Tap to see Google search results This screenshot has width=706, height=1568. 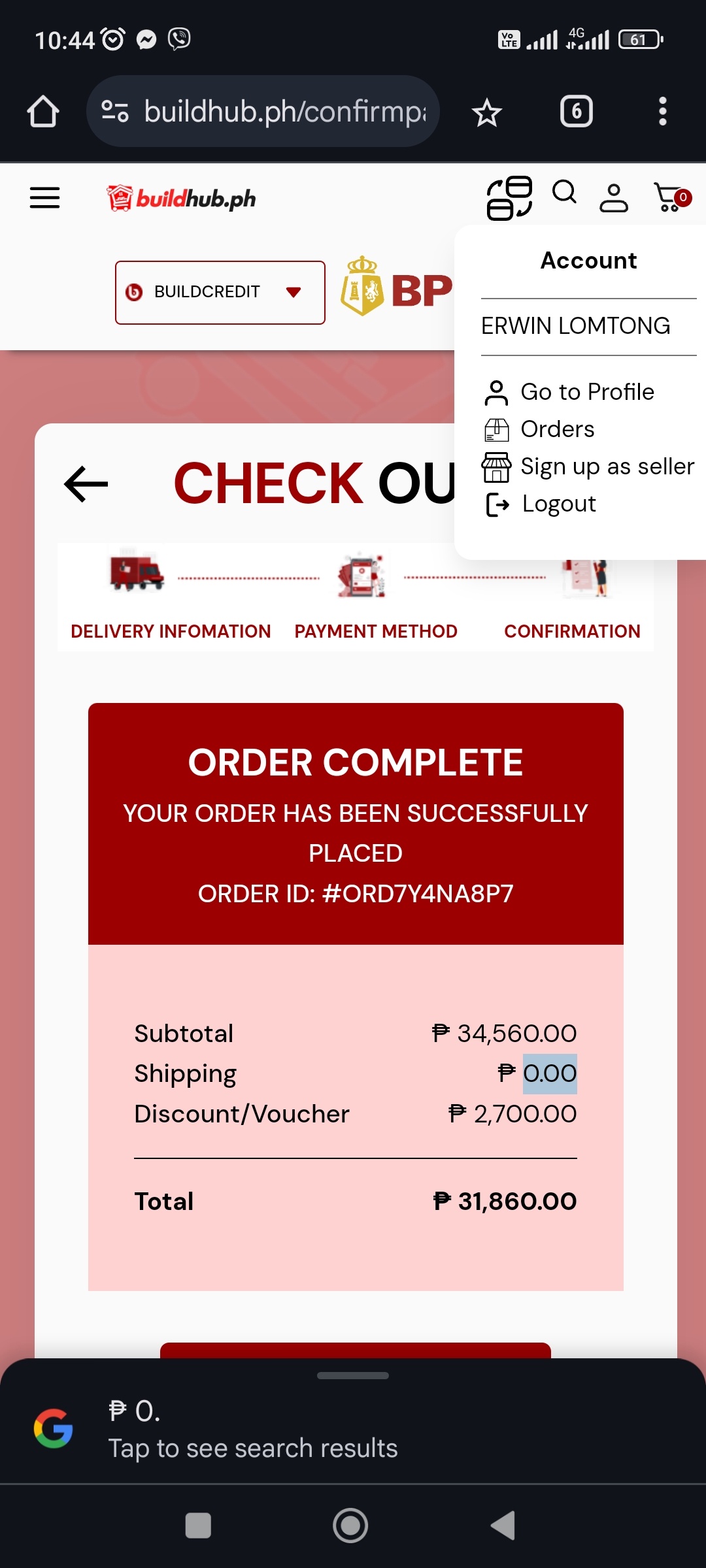(x=252, y=1448)
